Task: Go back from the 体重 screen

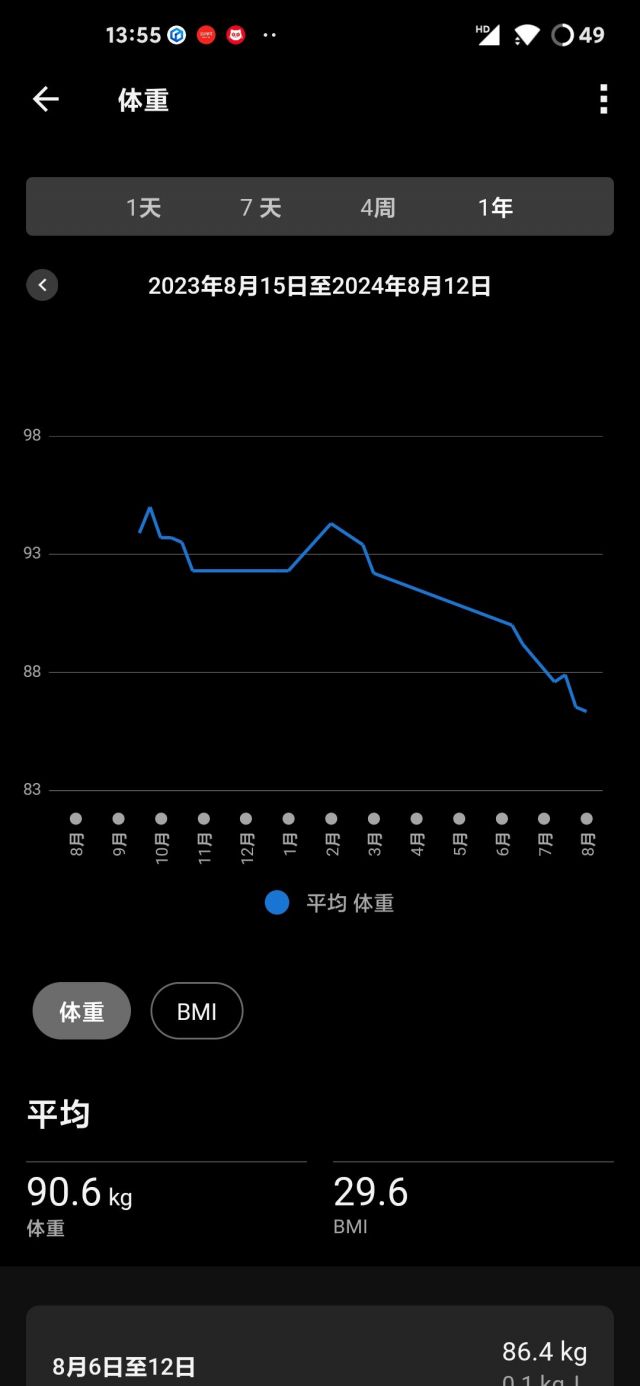Action: coord(46,99)
